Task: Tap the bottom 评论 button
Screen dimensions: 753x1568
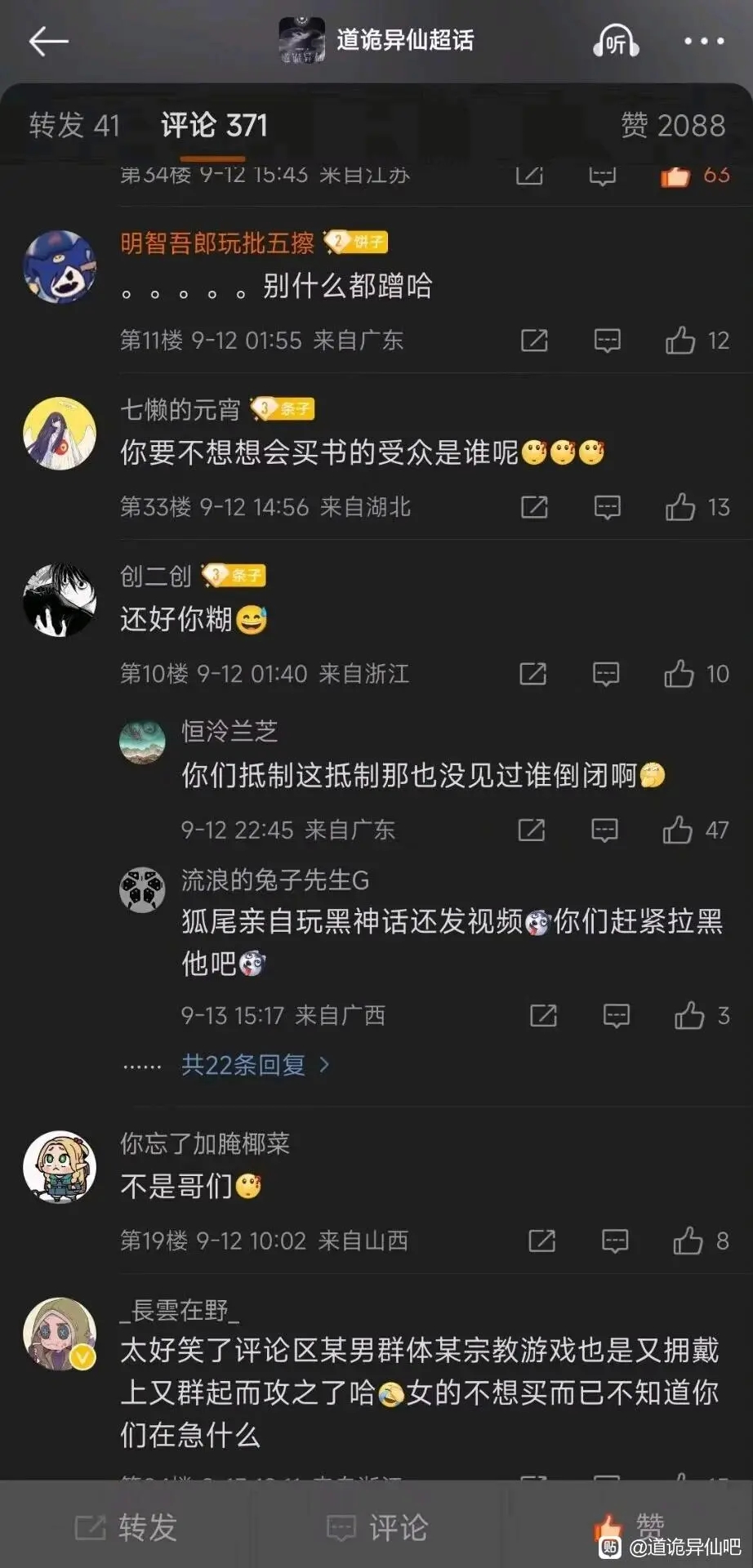Action: click(377, 1527)
